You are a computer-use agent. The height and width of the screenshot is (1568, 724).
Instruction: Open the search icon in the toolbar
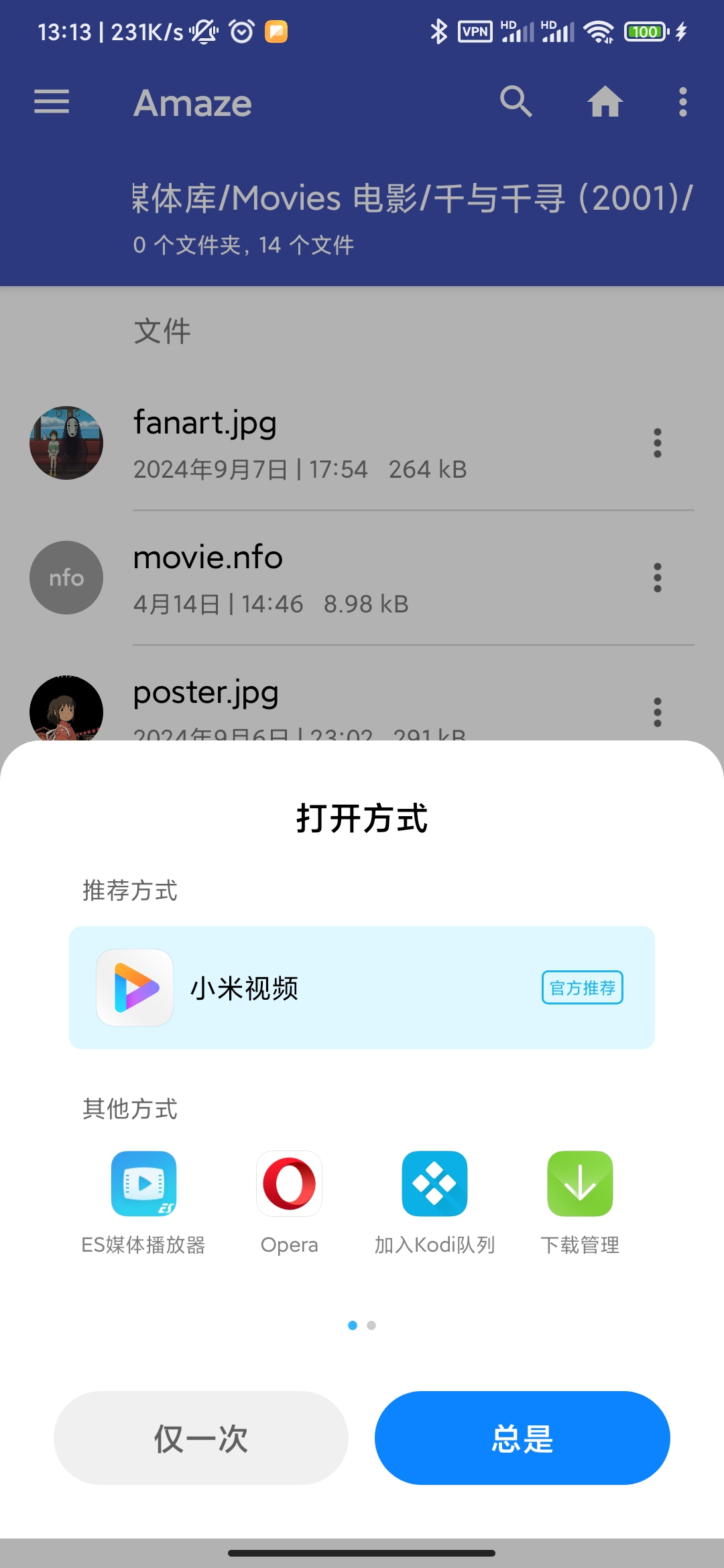coord(515,102)
